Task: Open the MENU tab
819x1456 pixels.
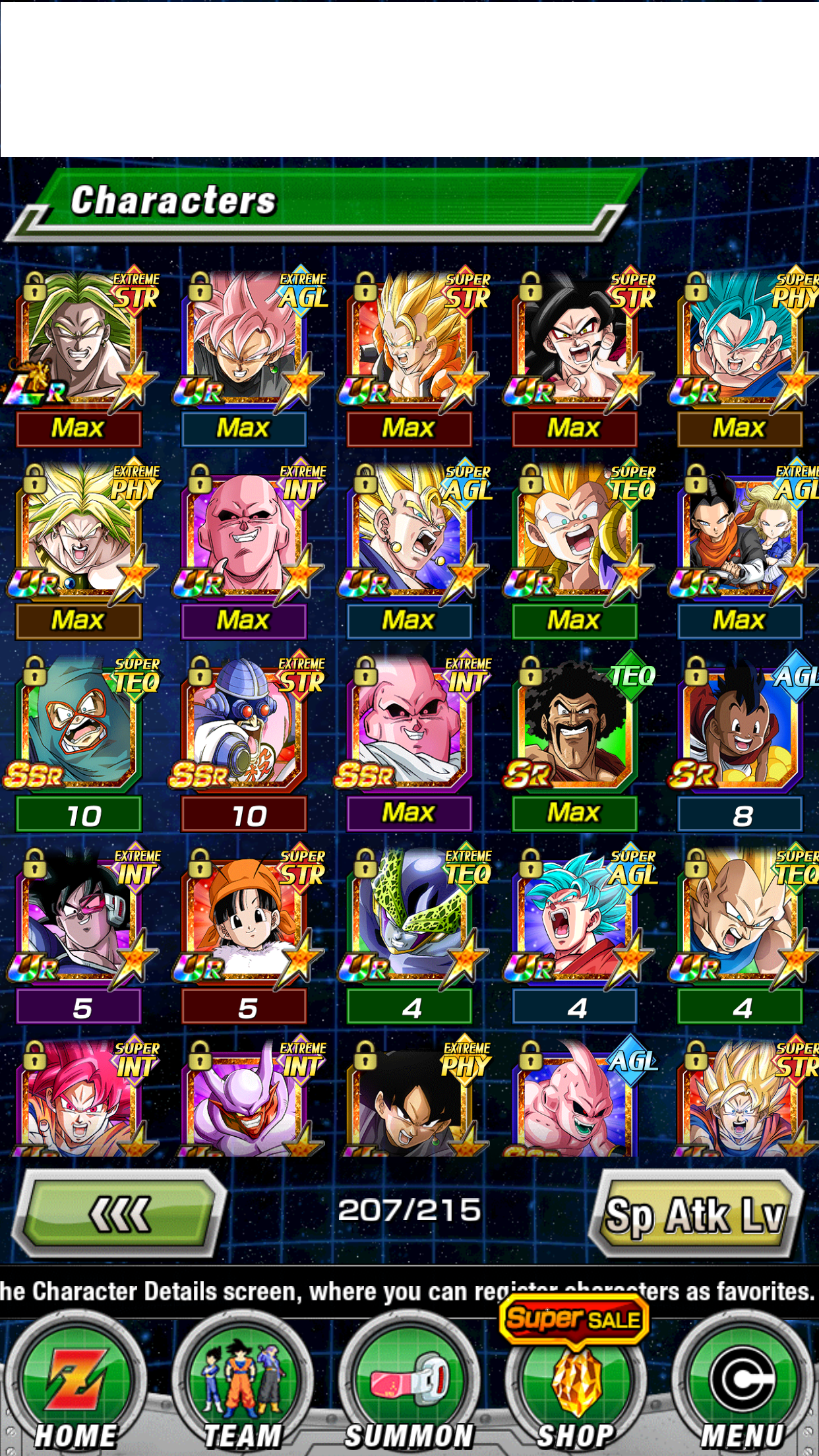Action: (x=743, y=1386)
